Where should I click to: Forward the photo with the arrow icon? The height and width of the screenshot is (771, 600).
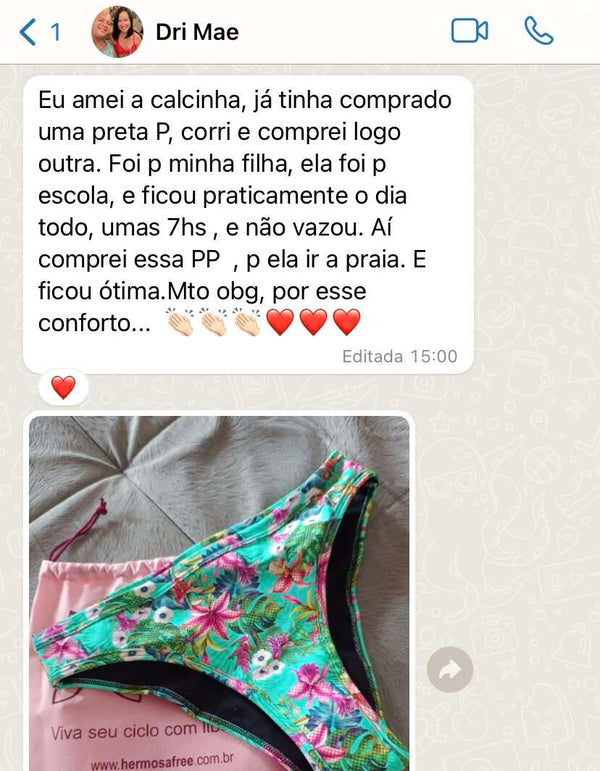(450, 670)
